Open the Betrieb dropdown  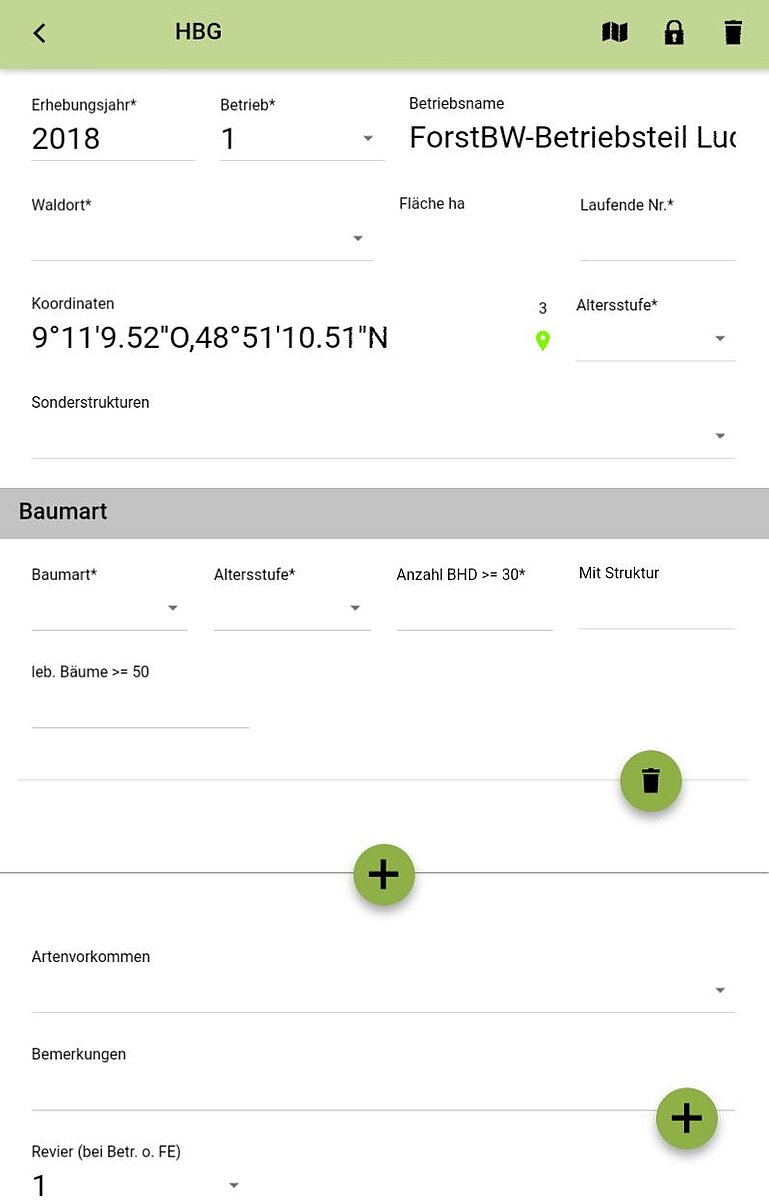(x=301, y=139)
